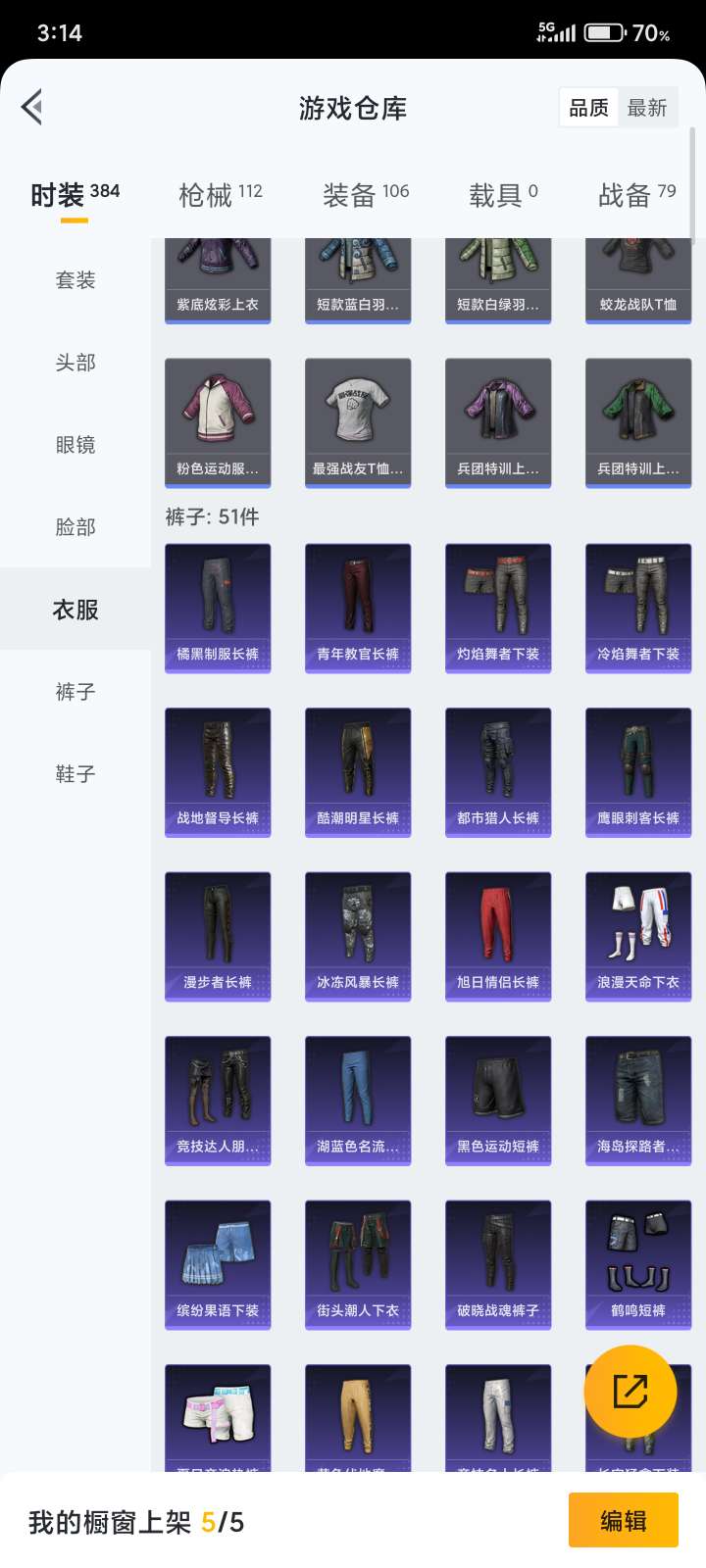Select the 套装 side category
706x1568 pixels.
[x=76, y=280]
